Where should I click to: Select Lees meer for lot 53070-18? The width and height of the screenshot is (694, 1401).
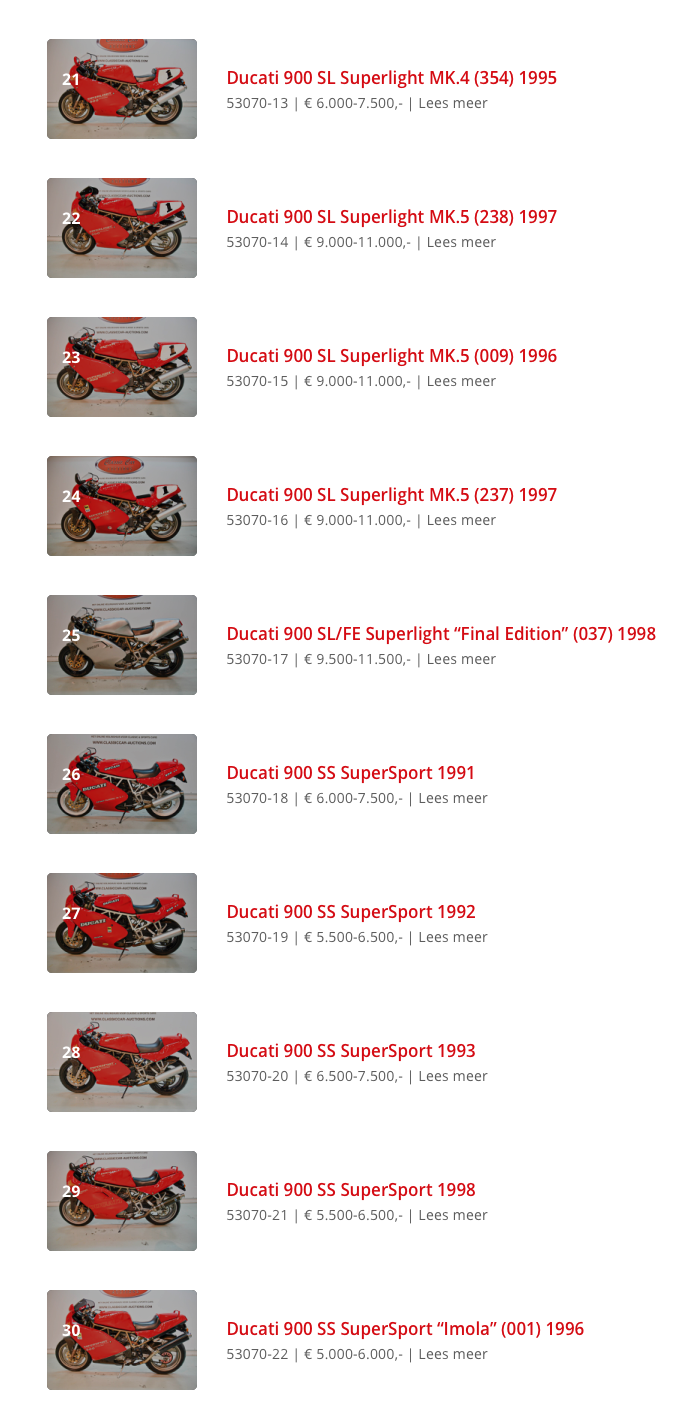point(453,798)
